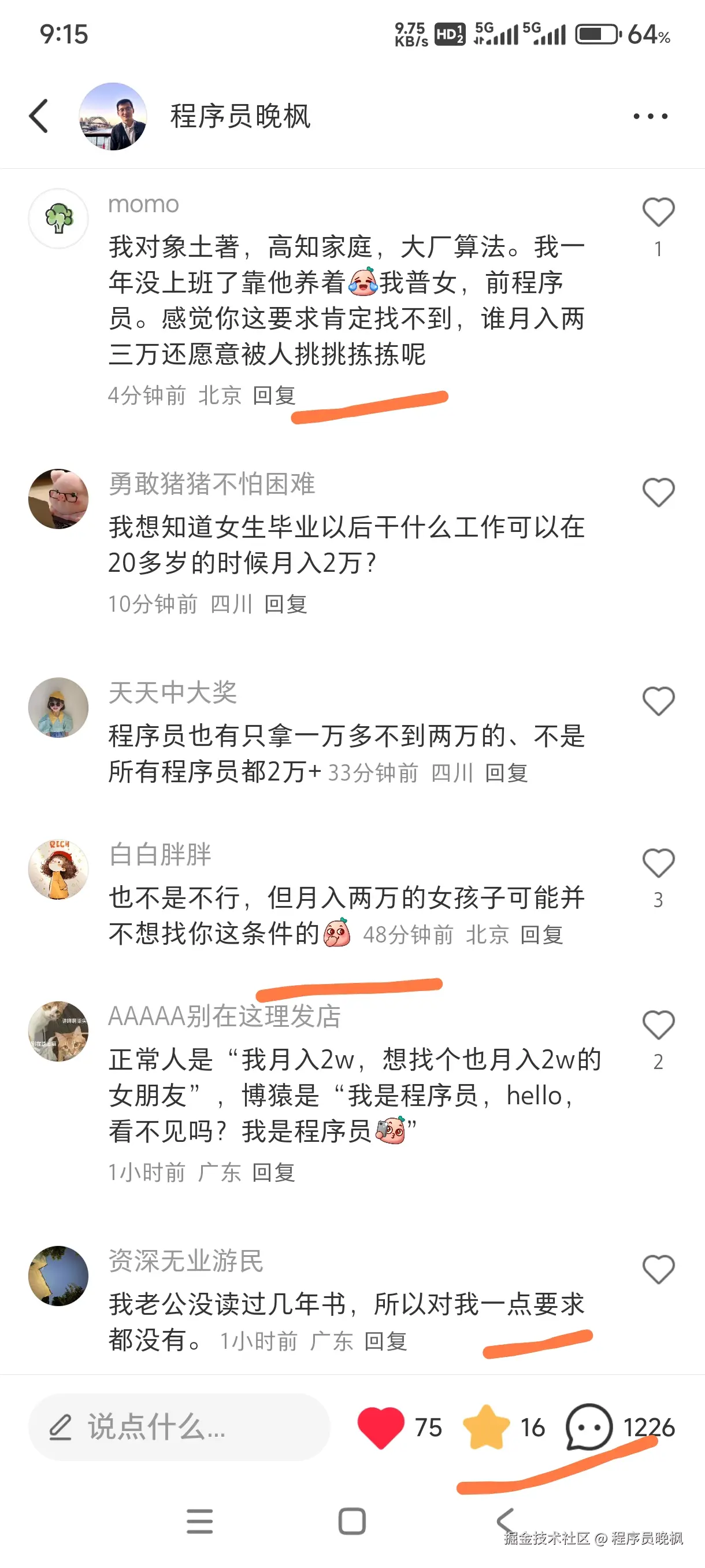This screenshot has width=705, height=1568.
Task: Open 程序员晚枫's profile avatar
Action: (x=113, y=116)
